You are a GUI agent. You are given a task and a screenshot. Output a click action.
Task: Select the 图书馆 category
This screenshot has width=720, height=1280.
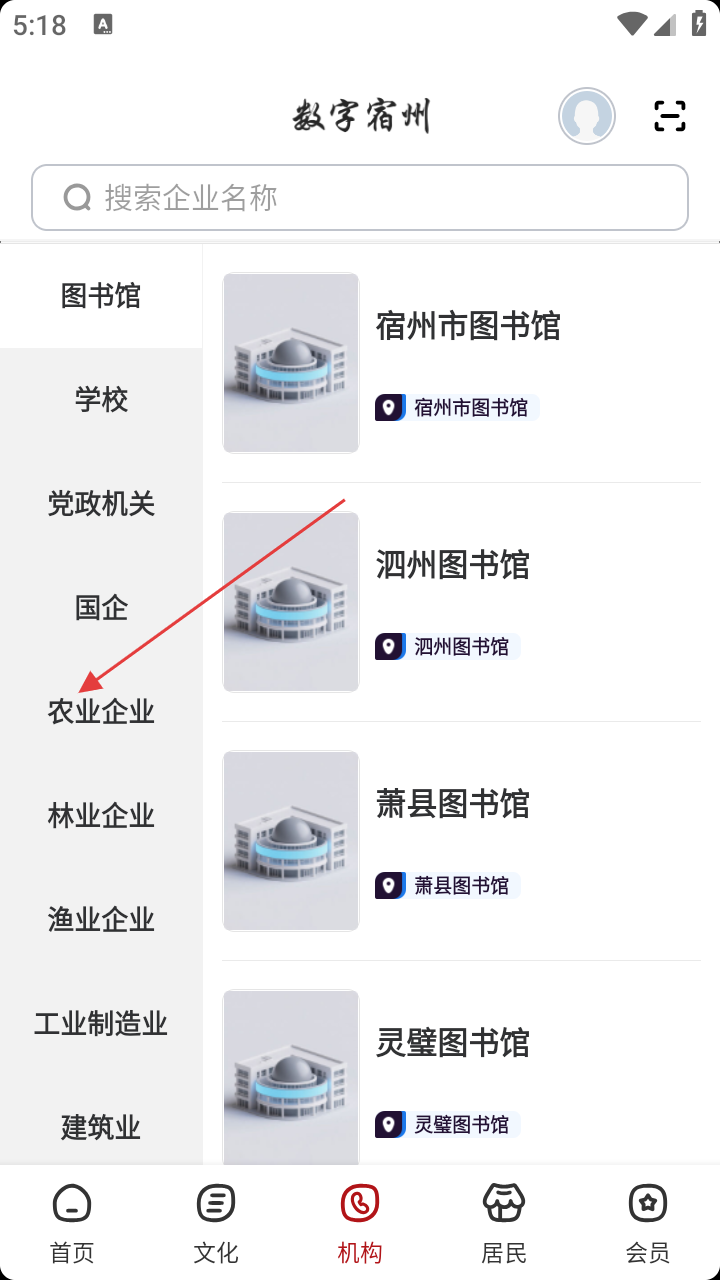(101, 296)
